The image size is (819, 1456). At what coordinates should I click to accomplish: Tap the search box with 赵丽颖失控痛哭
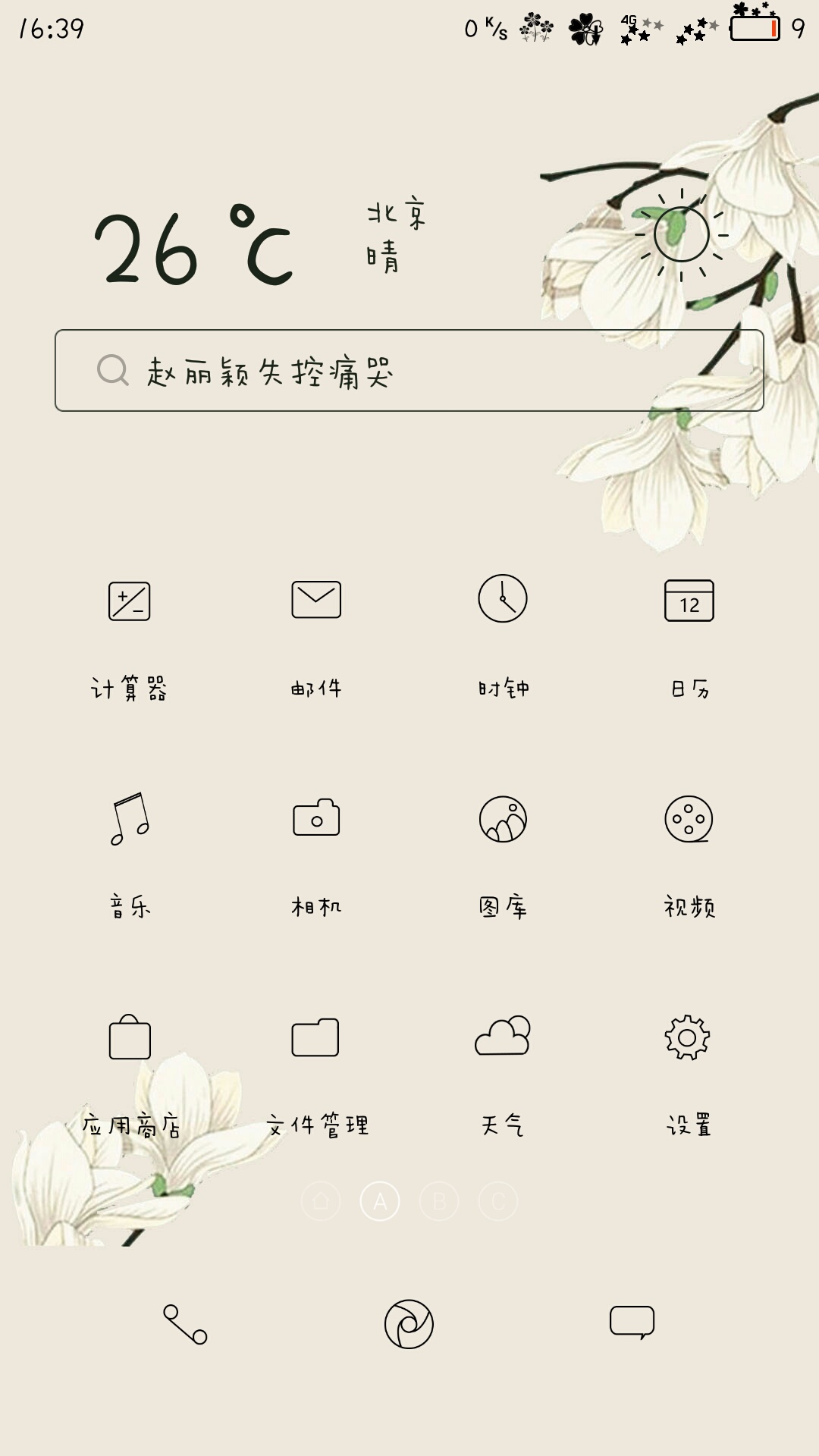(408, 371)
